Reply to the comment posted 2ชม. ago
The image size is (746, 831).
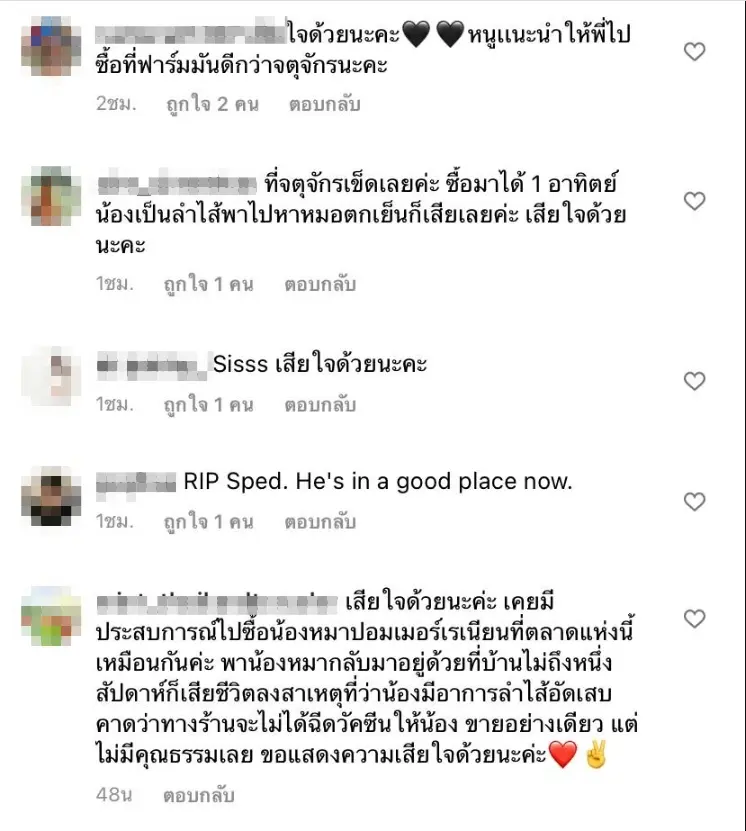(x=323, y=103)
